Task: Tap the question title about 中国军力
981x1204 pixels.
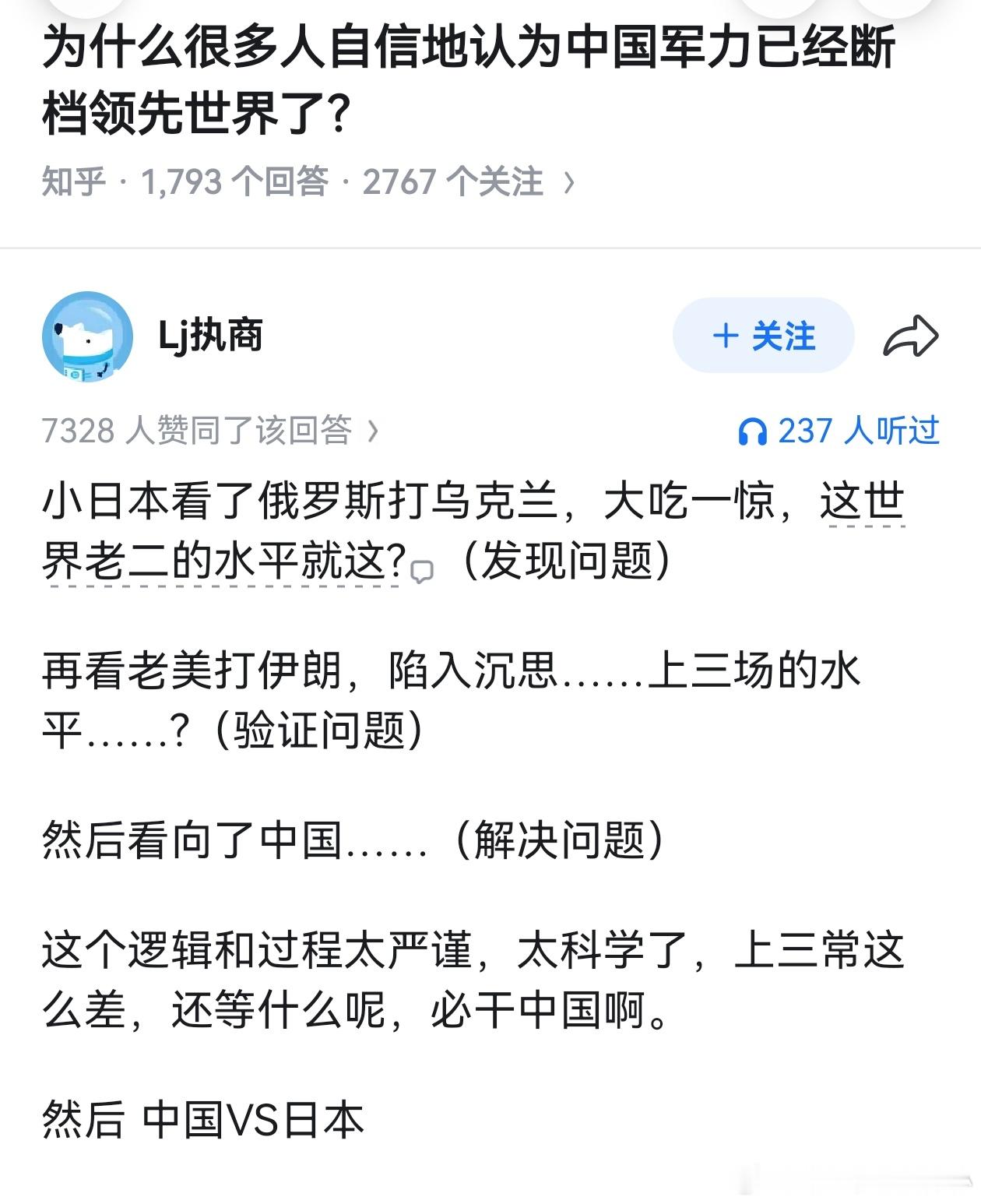Action: (x=467, y=78)
